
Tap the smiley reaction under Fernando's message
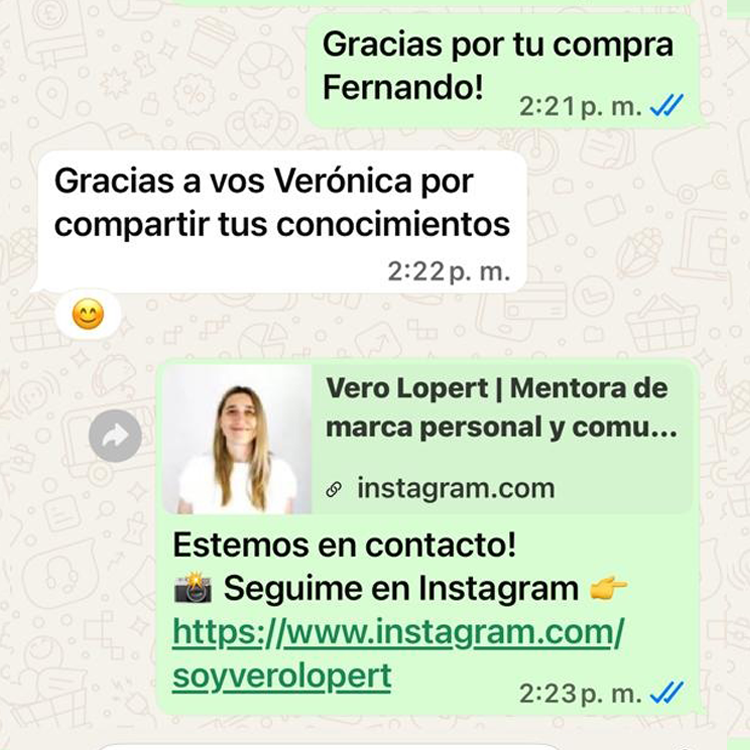click(x=88, y=315)
